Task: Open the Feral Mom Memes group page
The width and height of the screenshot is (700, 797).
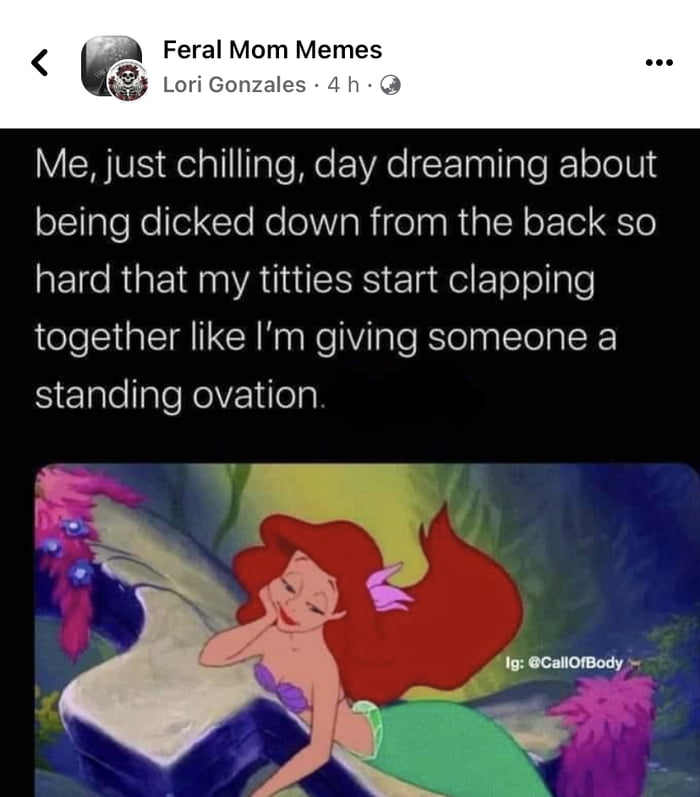Action: tap(272, 49)
